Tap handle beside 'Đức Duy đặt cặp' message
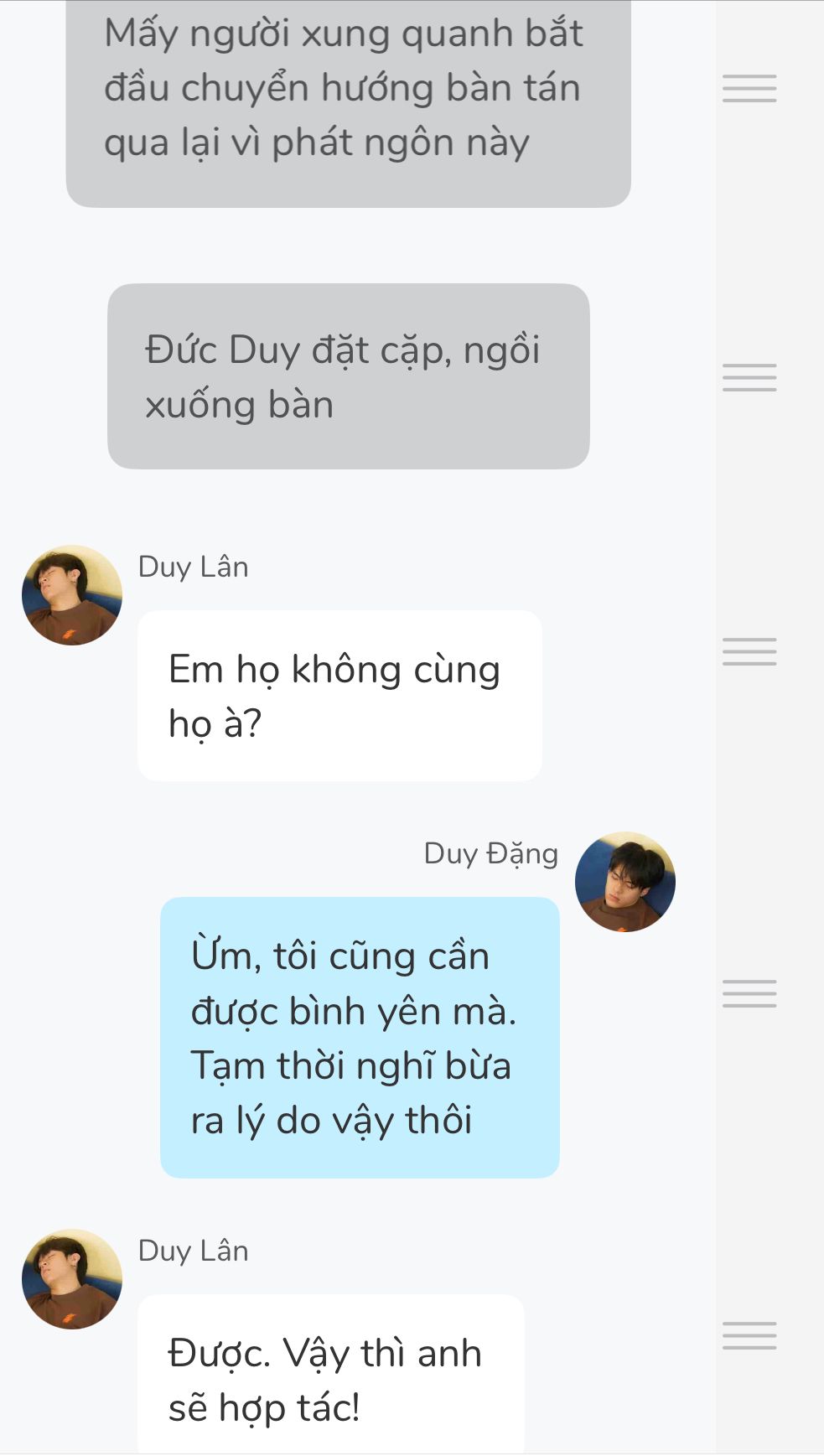 pyautogui.click(x=749, y=377)
